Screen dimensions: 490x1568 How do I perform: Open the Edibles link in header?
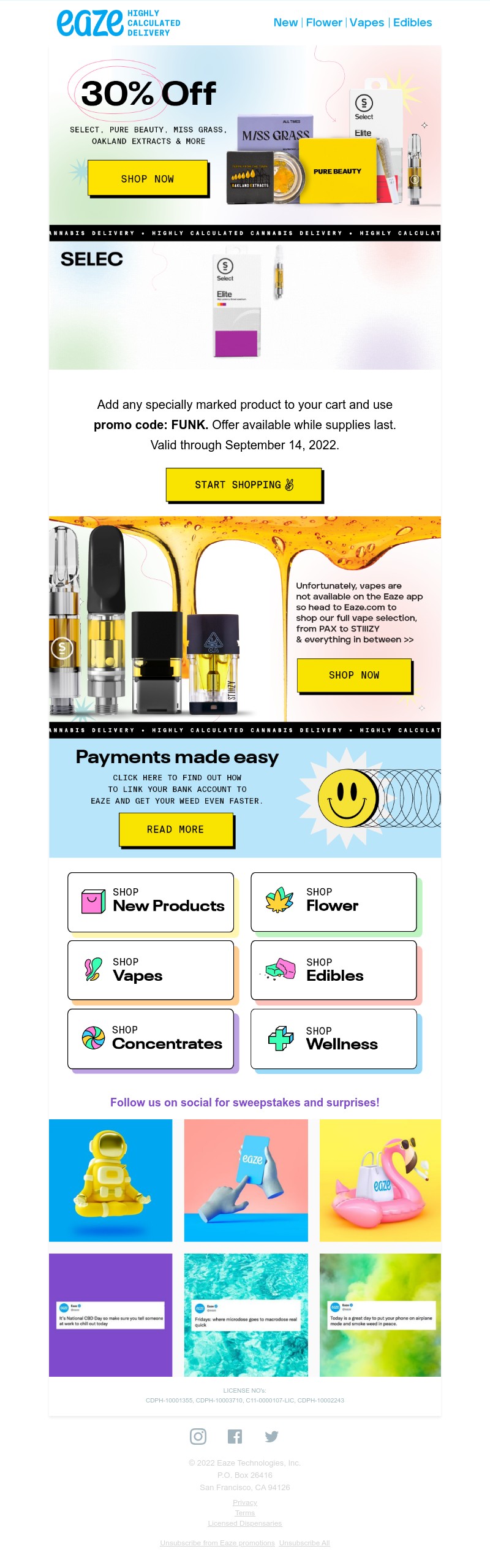coord(412,23)
